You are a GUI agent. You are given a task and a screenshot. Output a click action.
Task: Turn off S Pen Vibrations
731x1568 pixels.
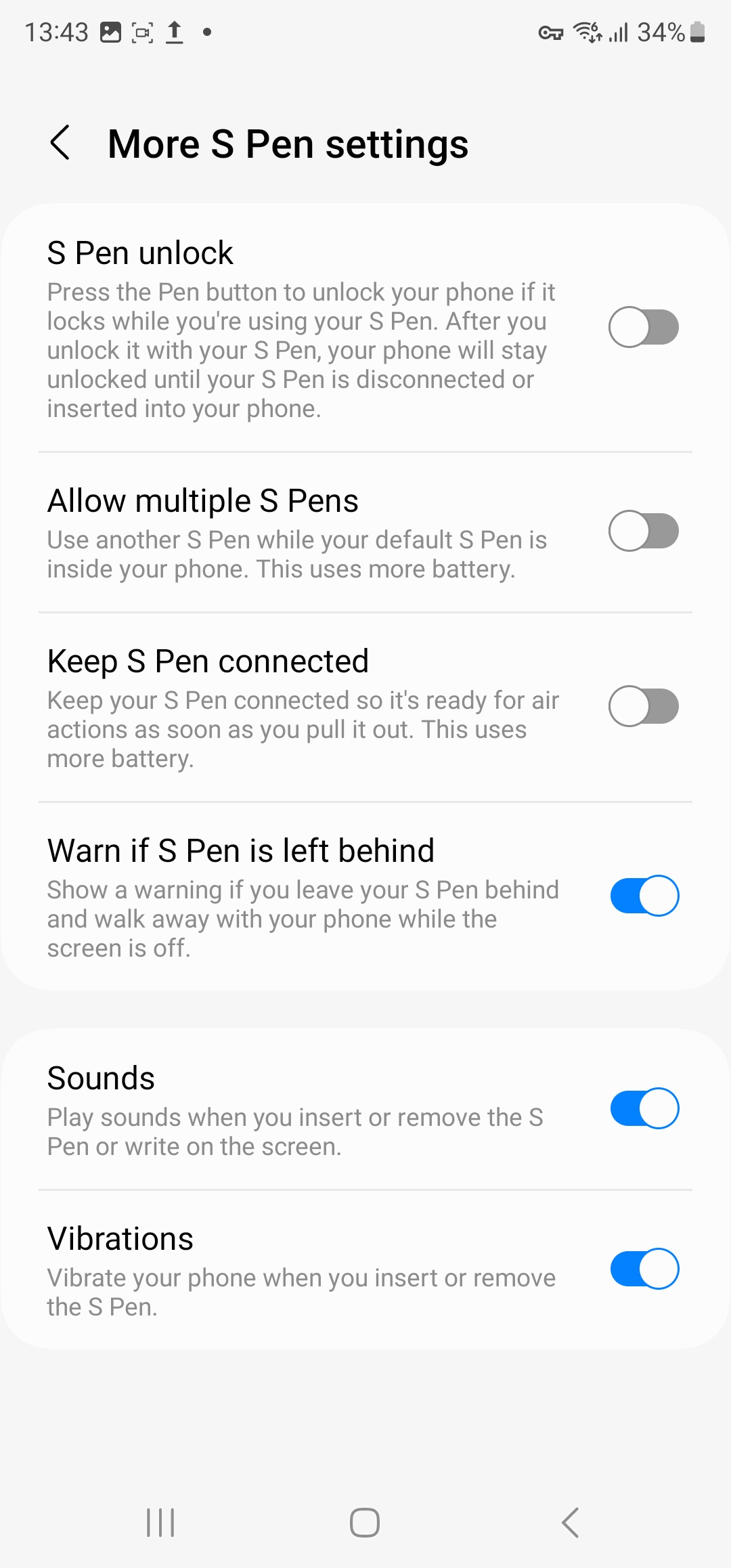643,1269
